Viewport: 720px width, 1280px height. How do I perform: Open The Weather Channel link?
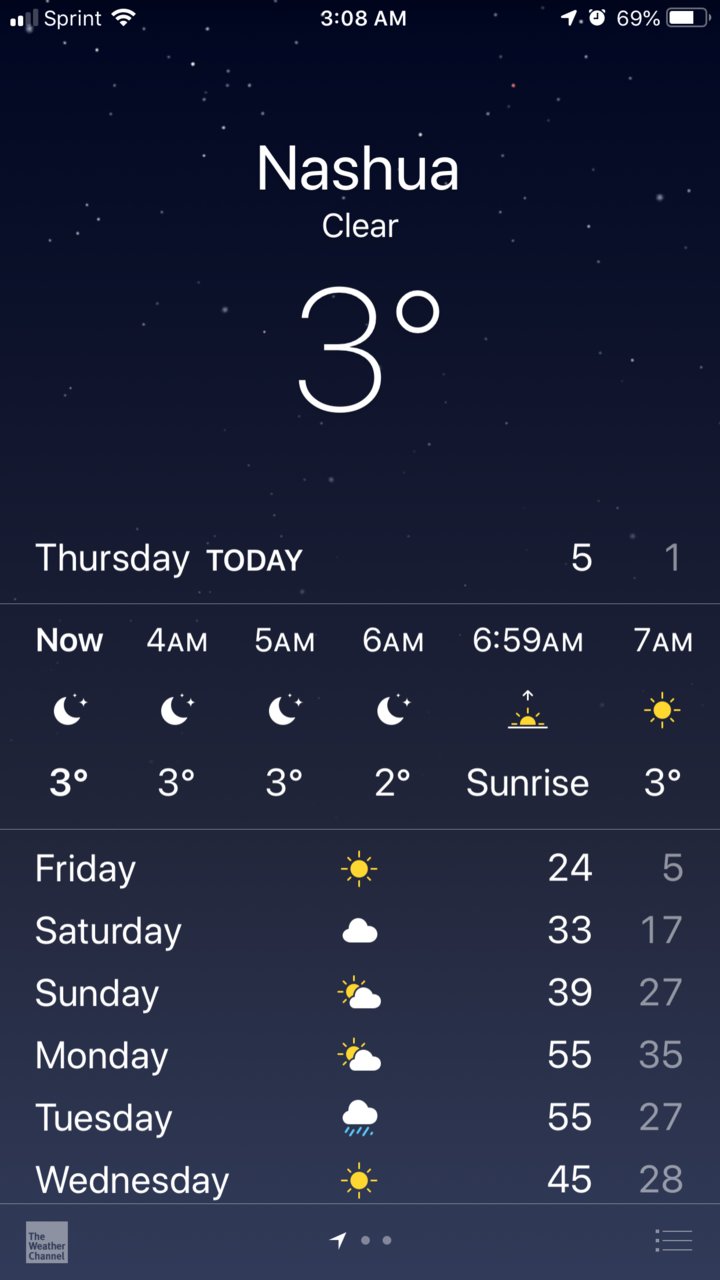(47, 1241)
